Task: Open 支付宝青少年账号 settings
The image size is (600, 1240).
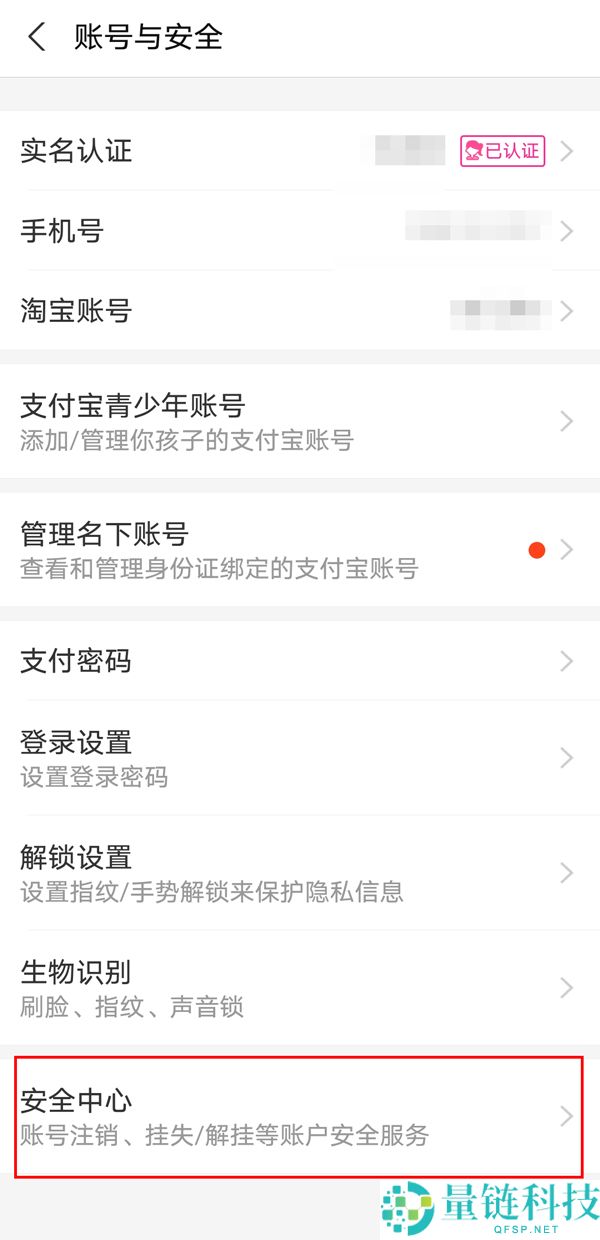Action: [300, 421]
